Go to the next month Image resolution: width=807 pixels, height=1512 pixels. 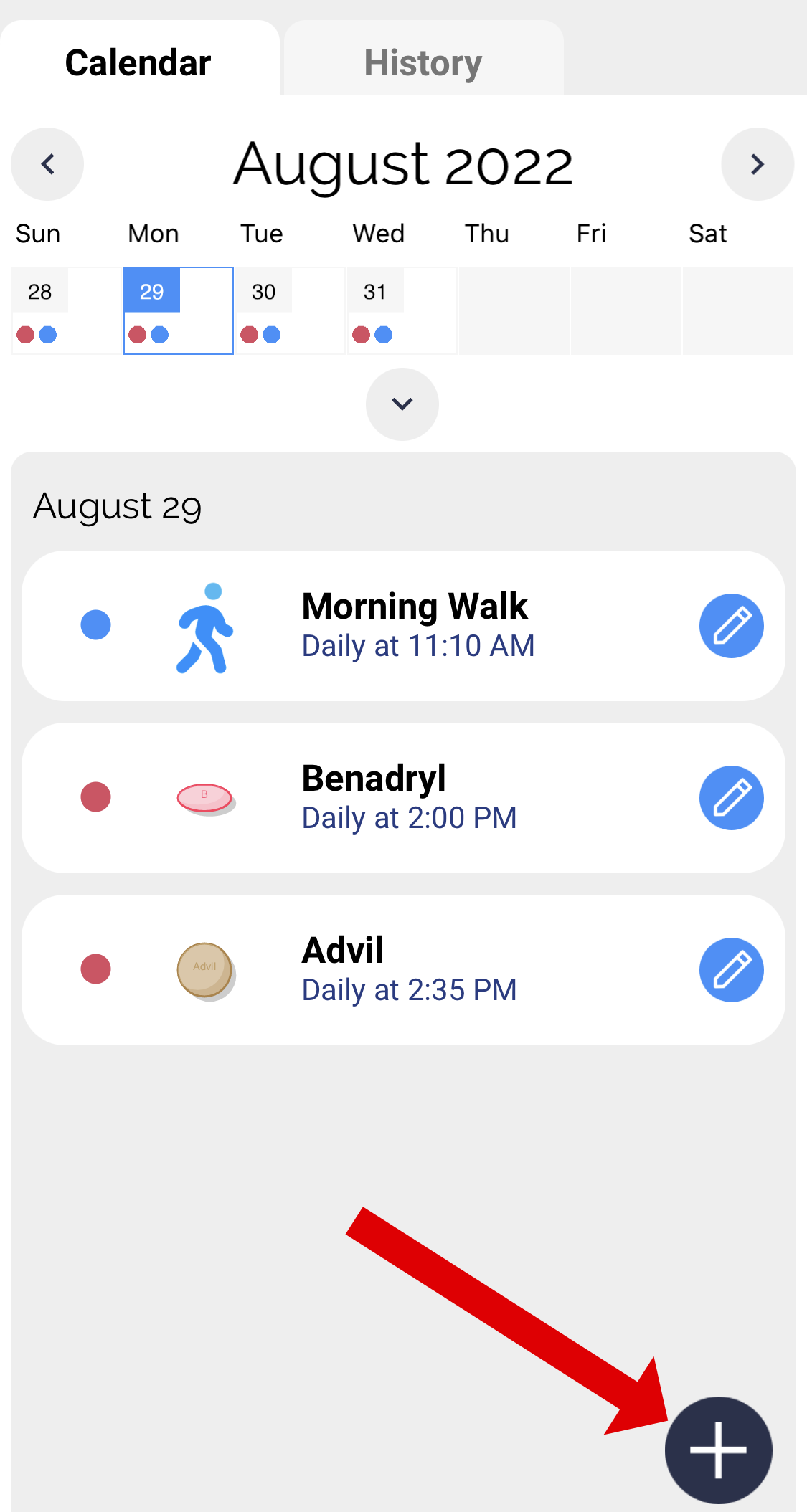point(758,164)
